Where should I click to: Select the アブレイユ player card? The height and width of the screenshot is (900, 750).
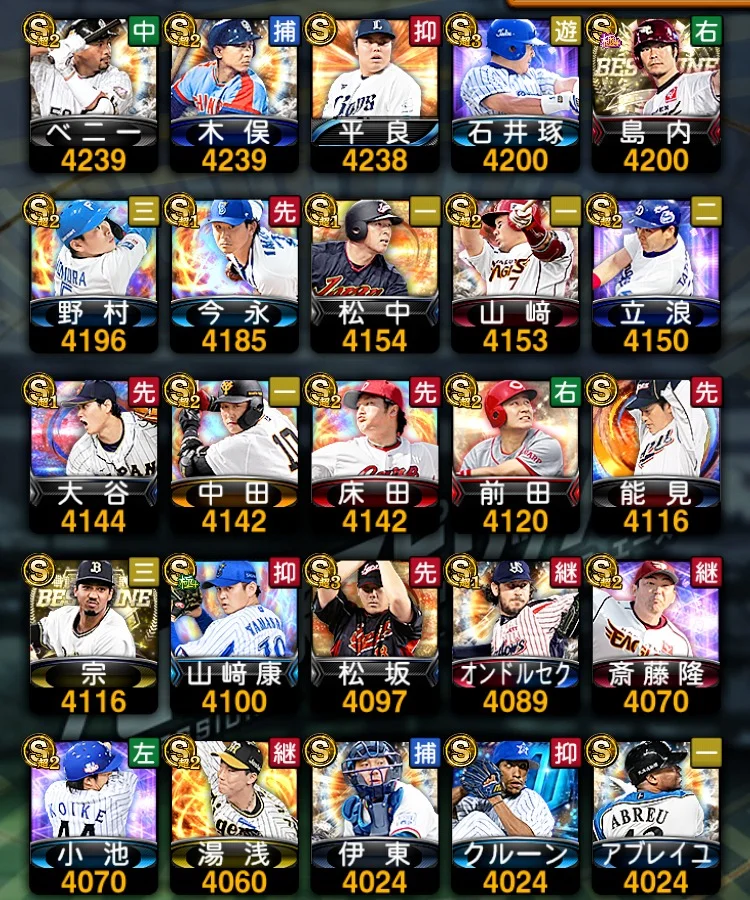click(x=655, y=812)
